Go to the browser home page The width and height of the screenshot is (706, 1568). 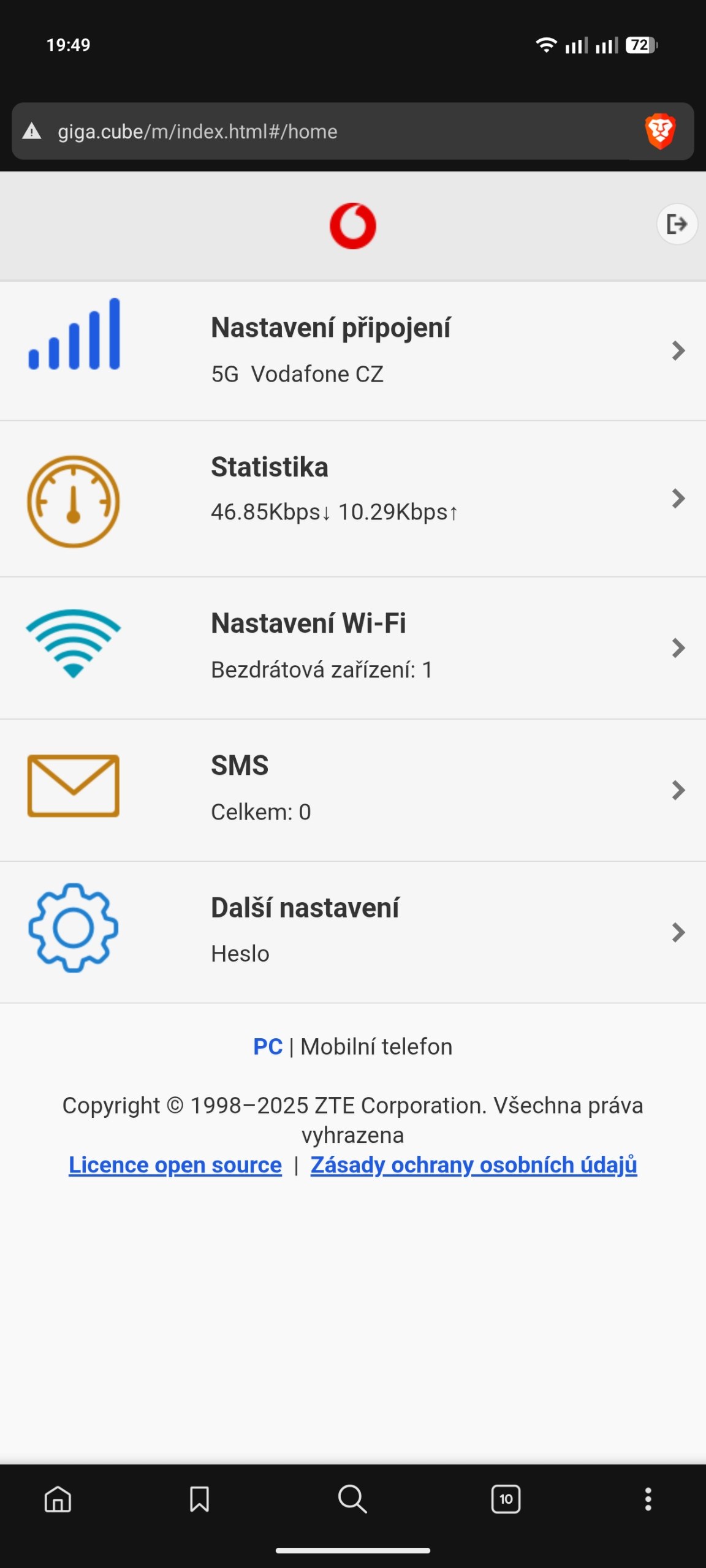(58, 1499)
